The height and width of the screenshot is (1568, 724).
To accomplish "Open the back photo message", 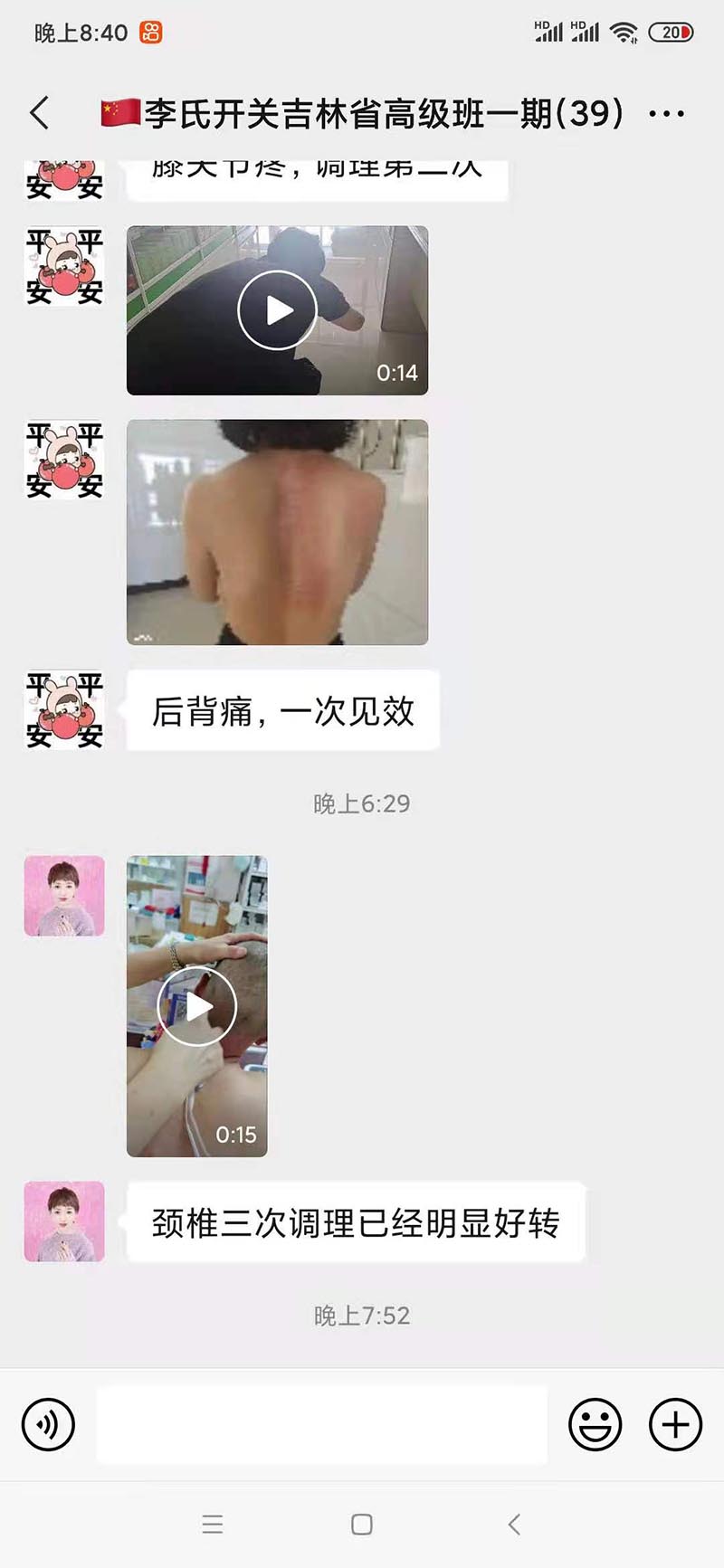I will tap(277, 532).
